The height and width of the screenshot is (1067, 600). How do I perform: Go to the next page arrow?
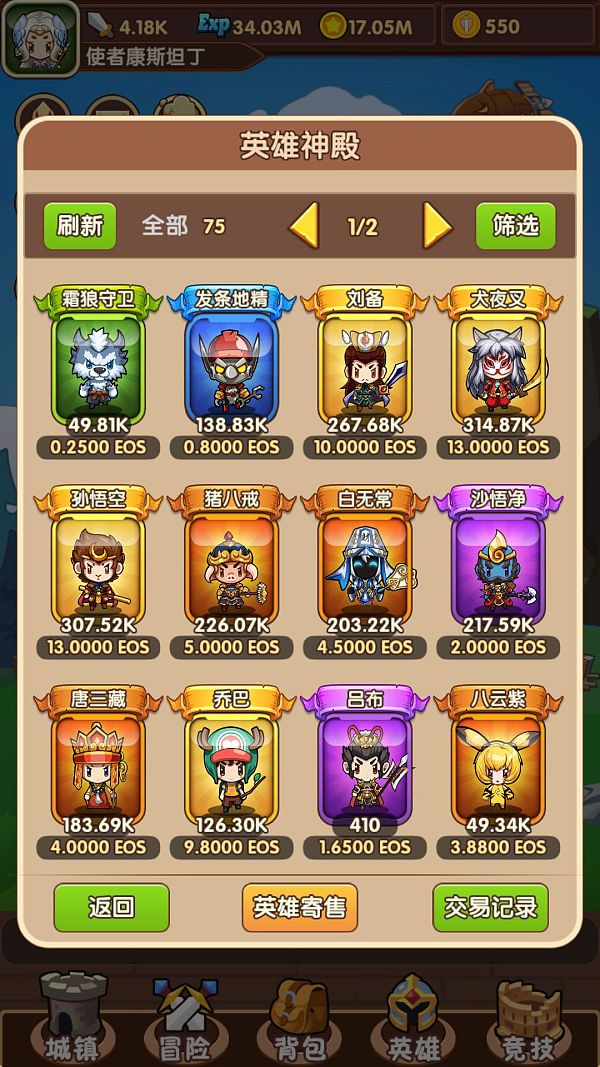(x=437, y=226)
